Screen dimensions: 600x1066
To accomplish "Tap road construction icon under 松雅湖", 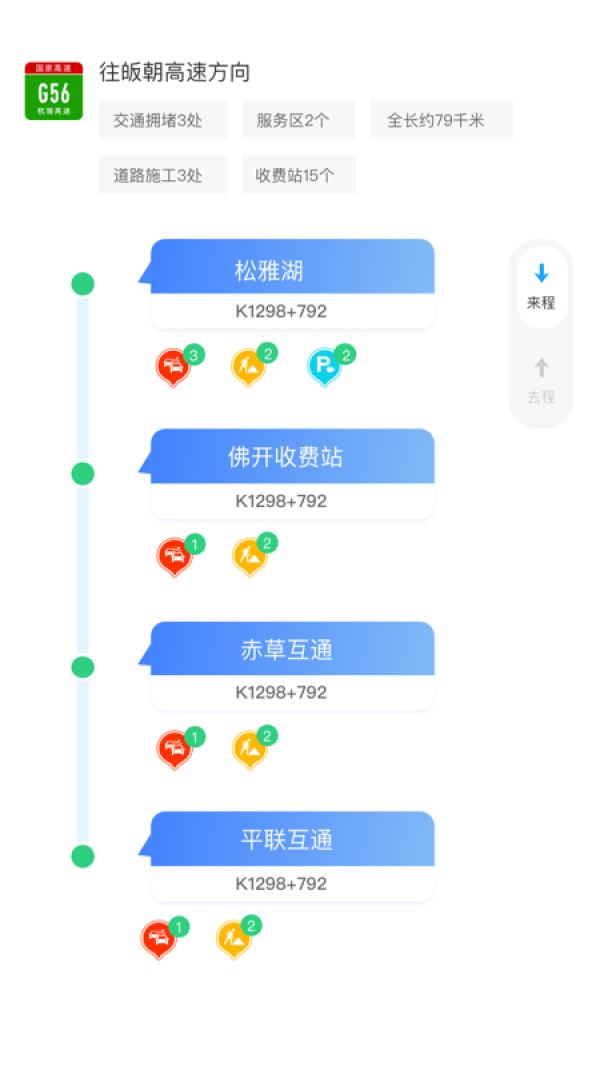I will (x=249, y=367).
